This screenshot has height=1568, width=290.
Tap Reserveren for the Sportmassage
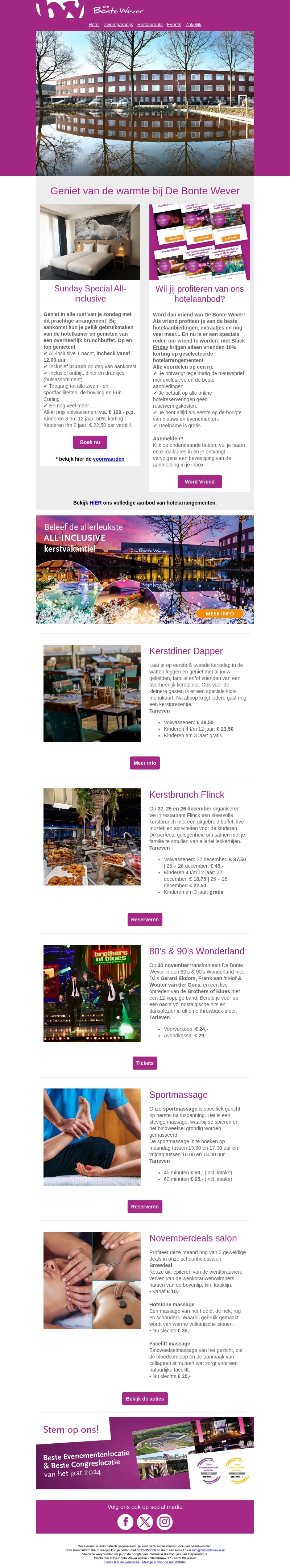[x=145, y=1206]
